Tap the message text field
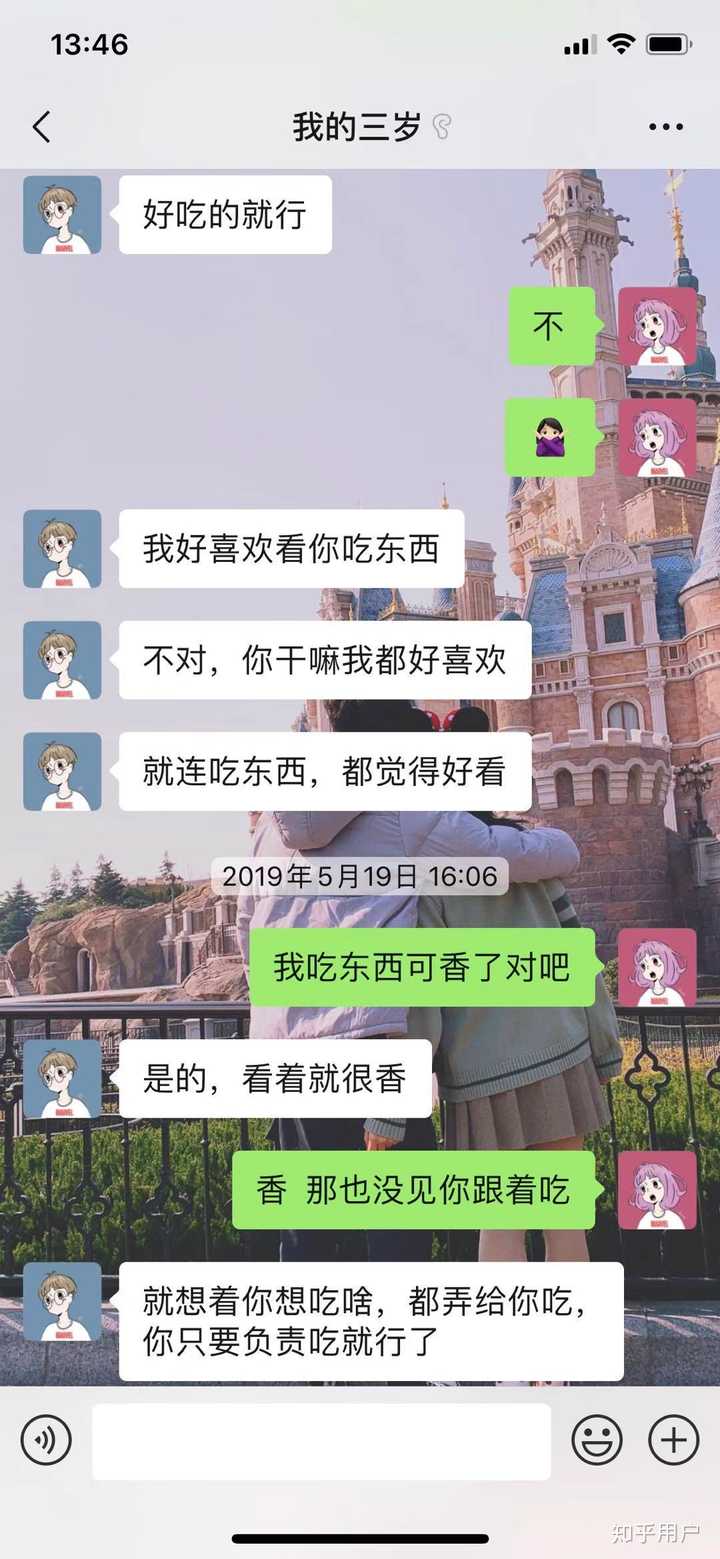Viewport: 720px width, 1559px height. (321, 1441)
